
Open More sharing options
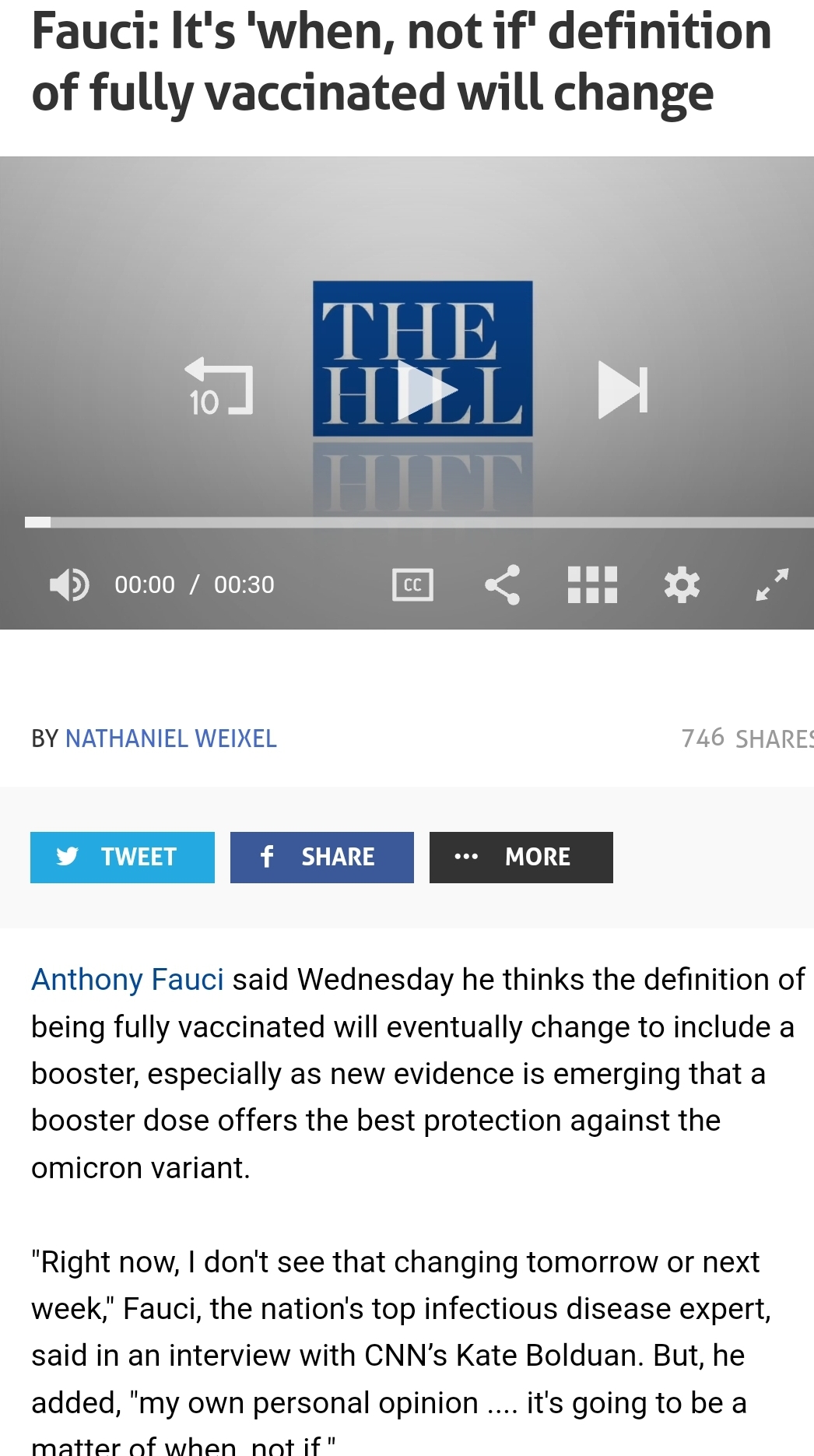[x=521, y=857]
